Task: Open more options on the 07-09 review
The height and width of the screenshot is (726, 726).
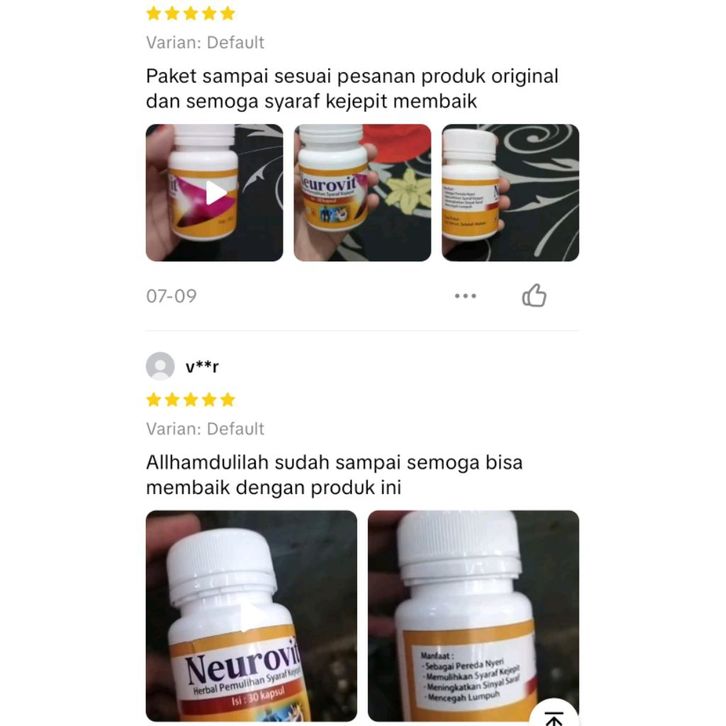Action: tap(465, 296)
